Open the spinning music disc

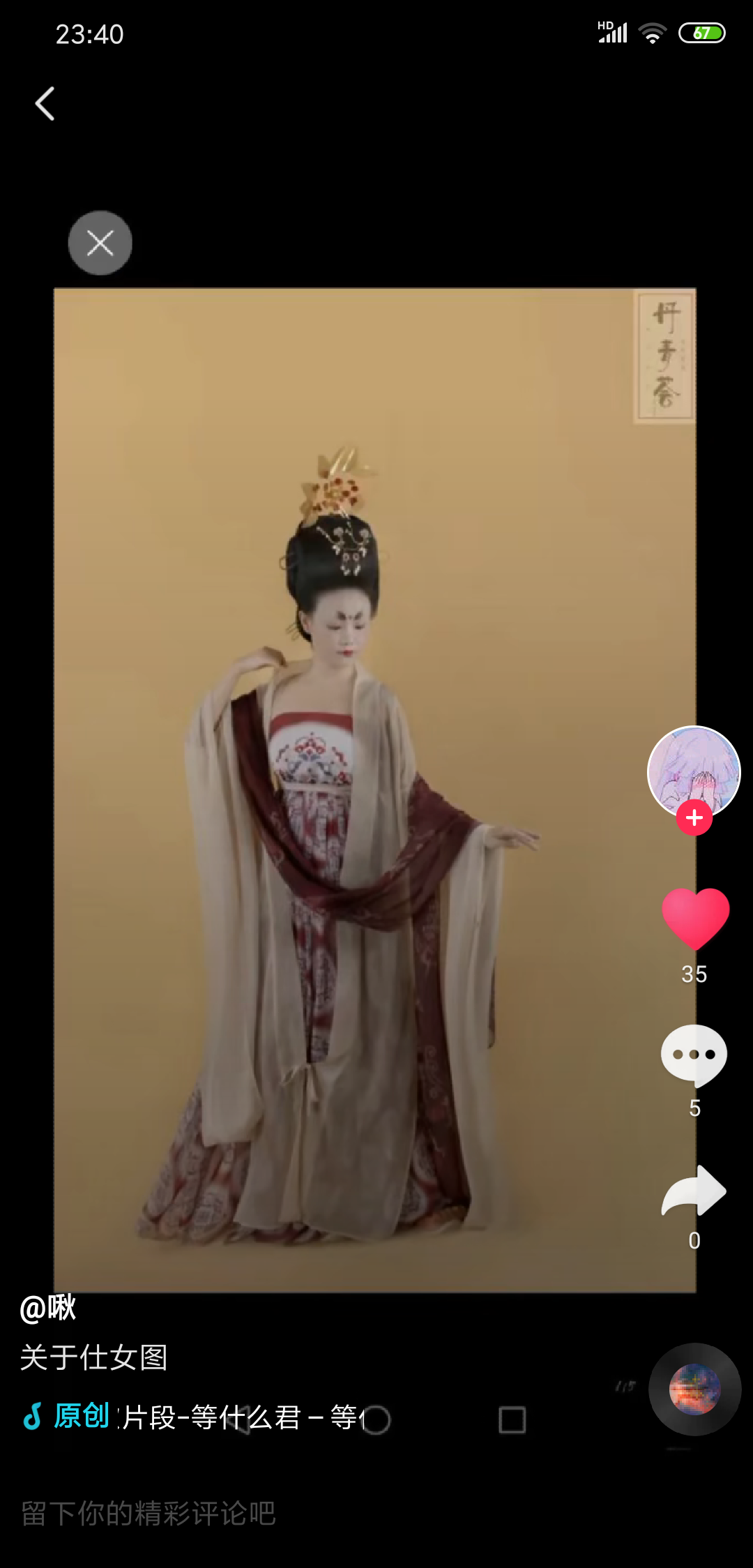click(x=694, y=1389)
